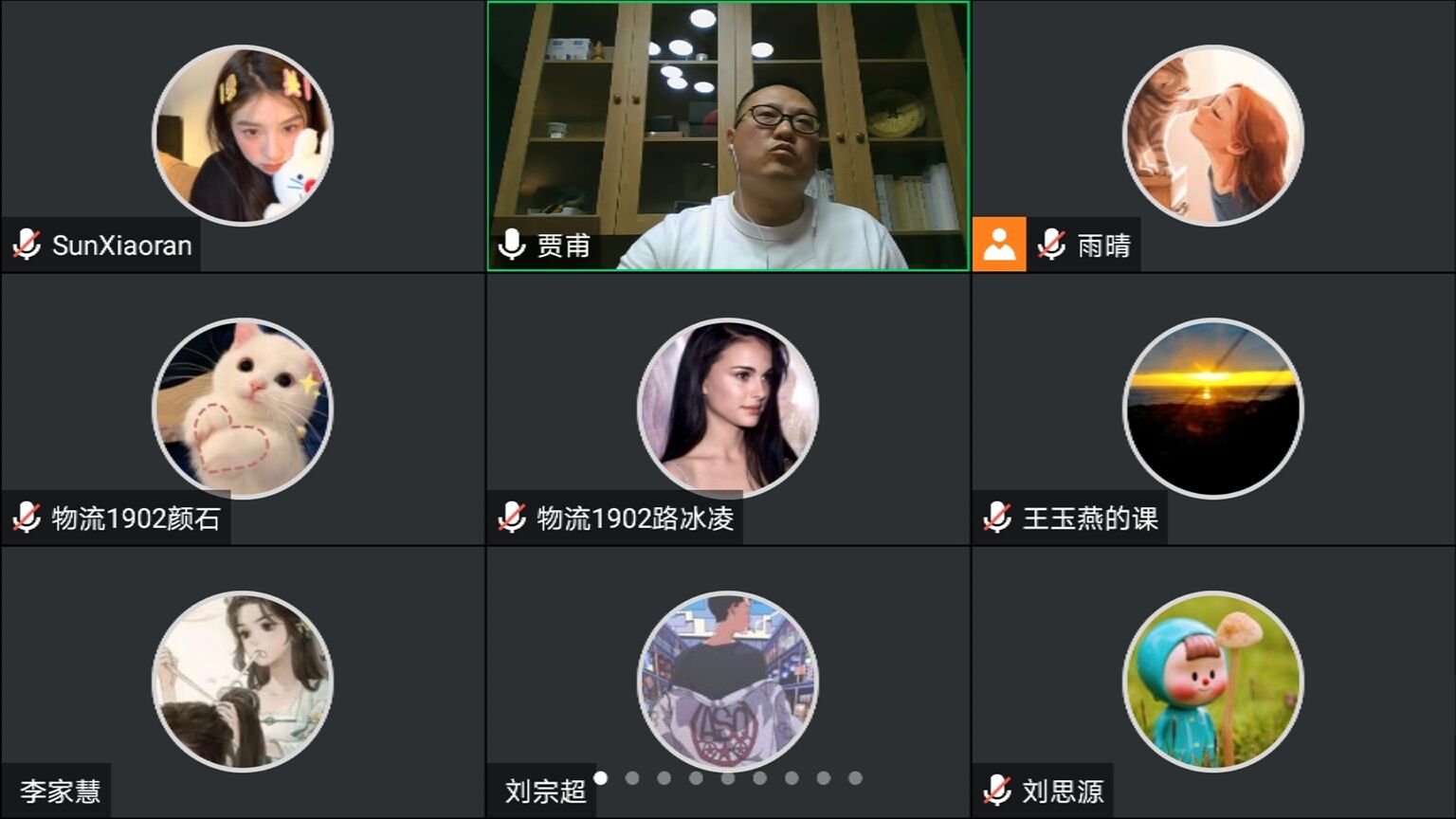Tap 贾甫's live video tile
Screen dimensions: 1456x819
point(728,136)
